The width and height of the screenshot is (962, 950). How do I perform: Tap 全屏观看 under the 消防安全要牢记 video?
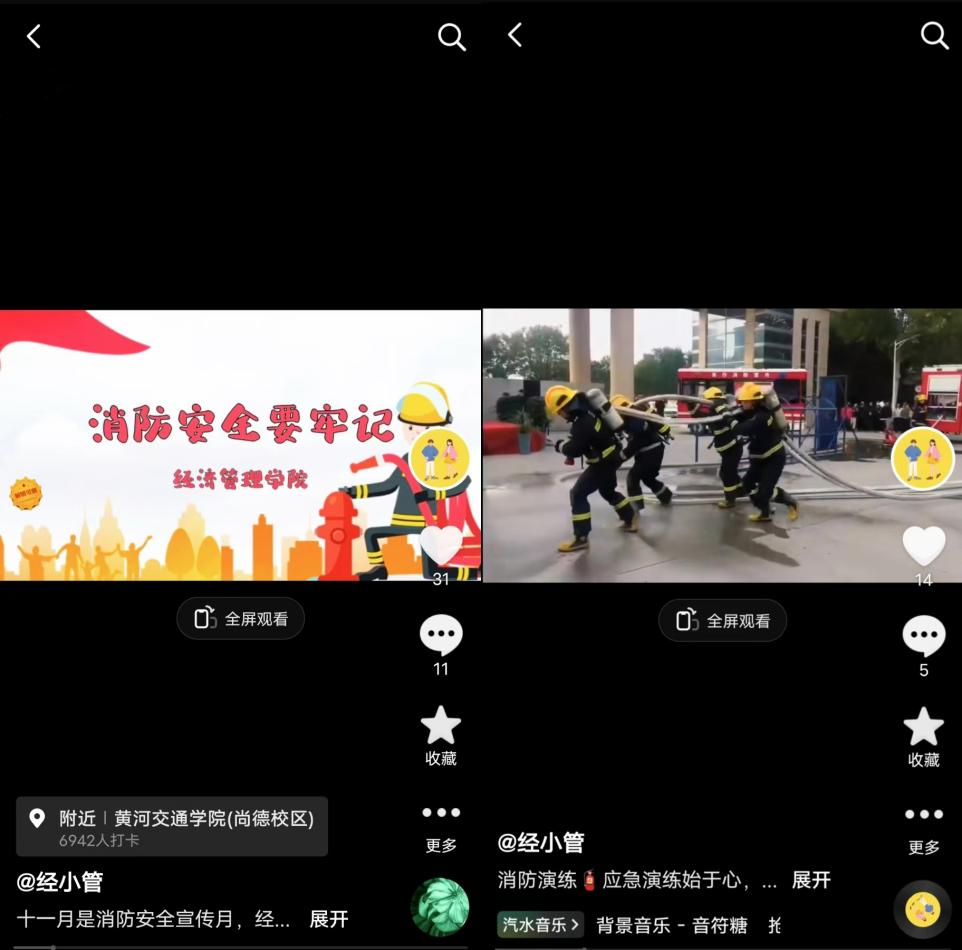[x=241, y=619]
